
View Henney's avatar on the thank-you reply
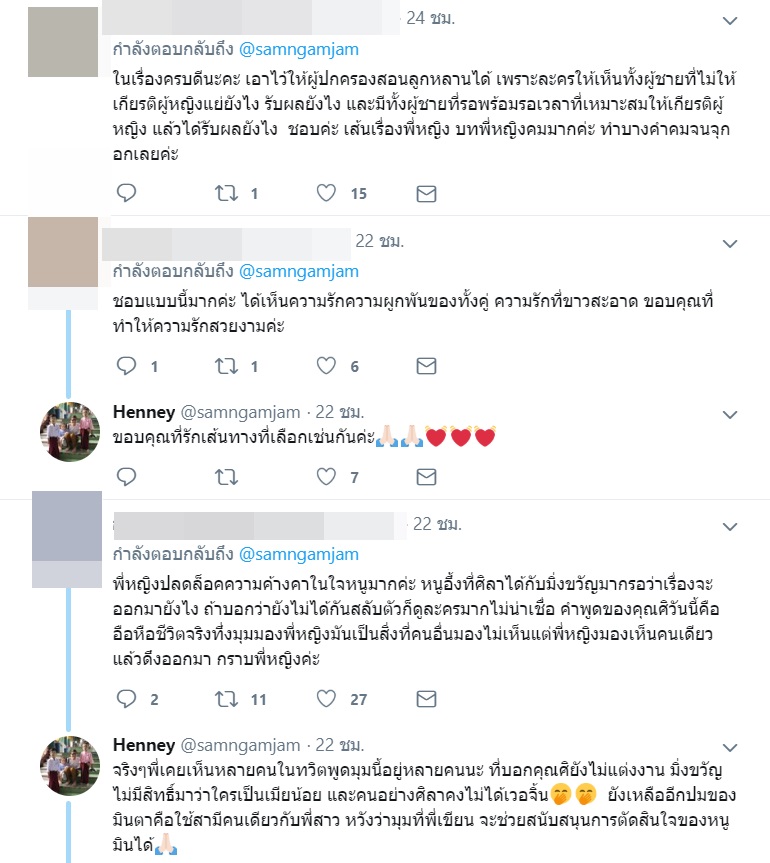70,430
